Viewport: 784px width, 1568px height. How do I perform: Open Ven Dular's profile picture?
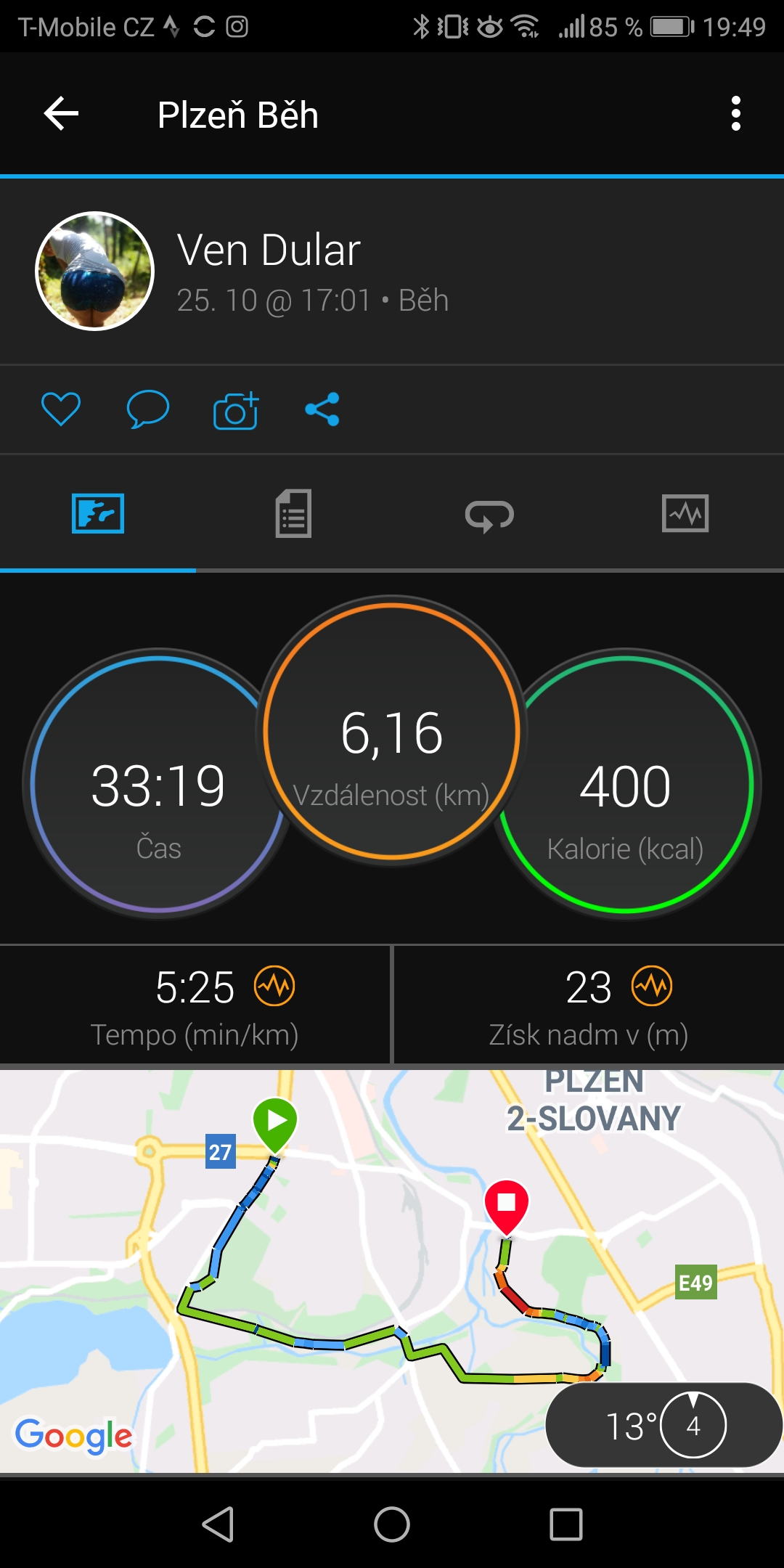95,271
